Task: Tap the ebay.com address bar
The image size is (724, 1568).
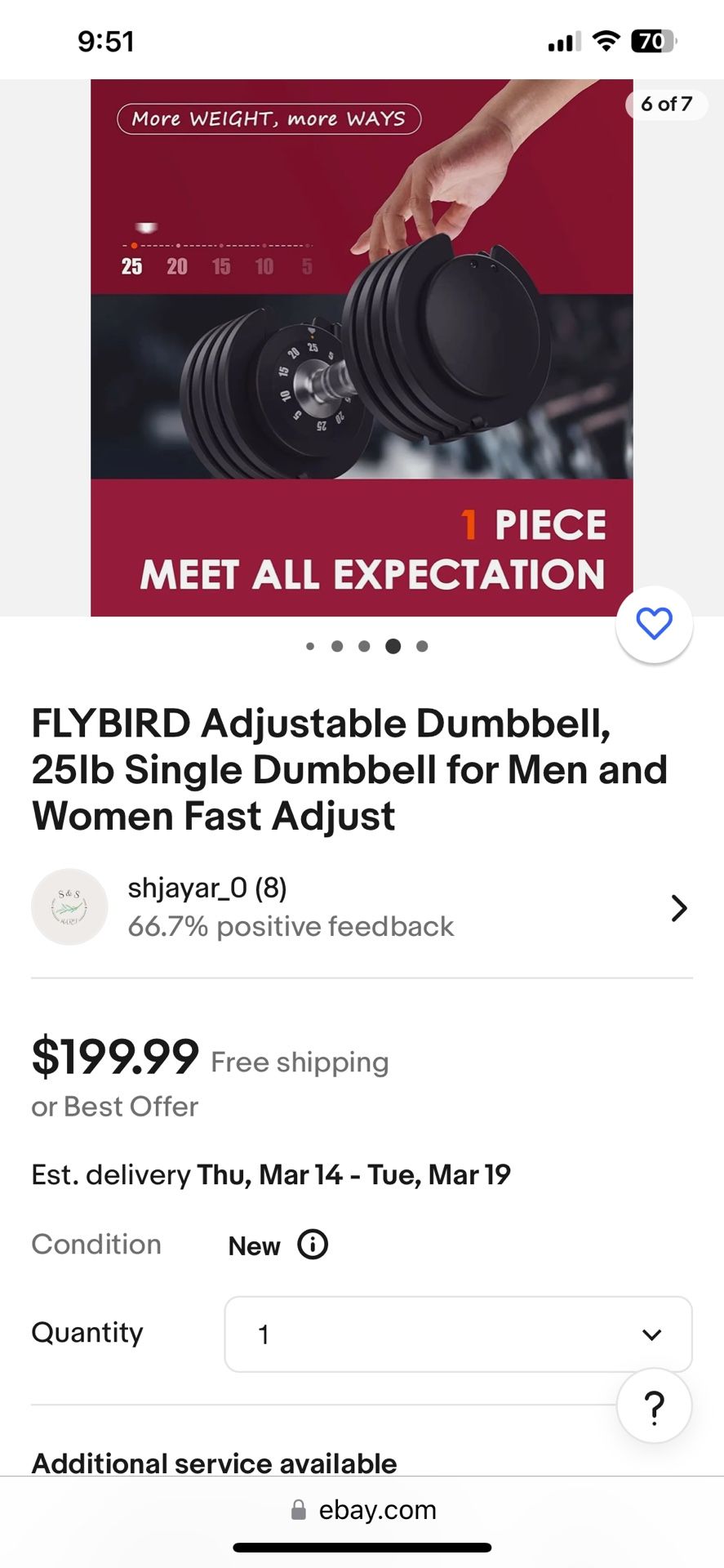Action: tap(363, 1510)
